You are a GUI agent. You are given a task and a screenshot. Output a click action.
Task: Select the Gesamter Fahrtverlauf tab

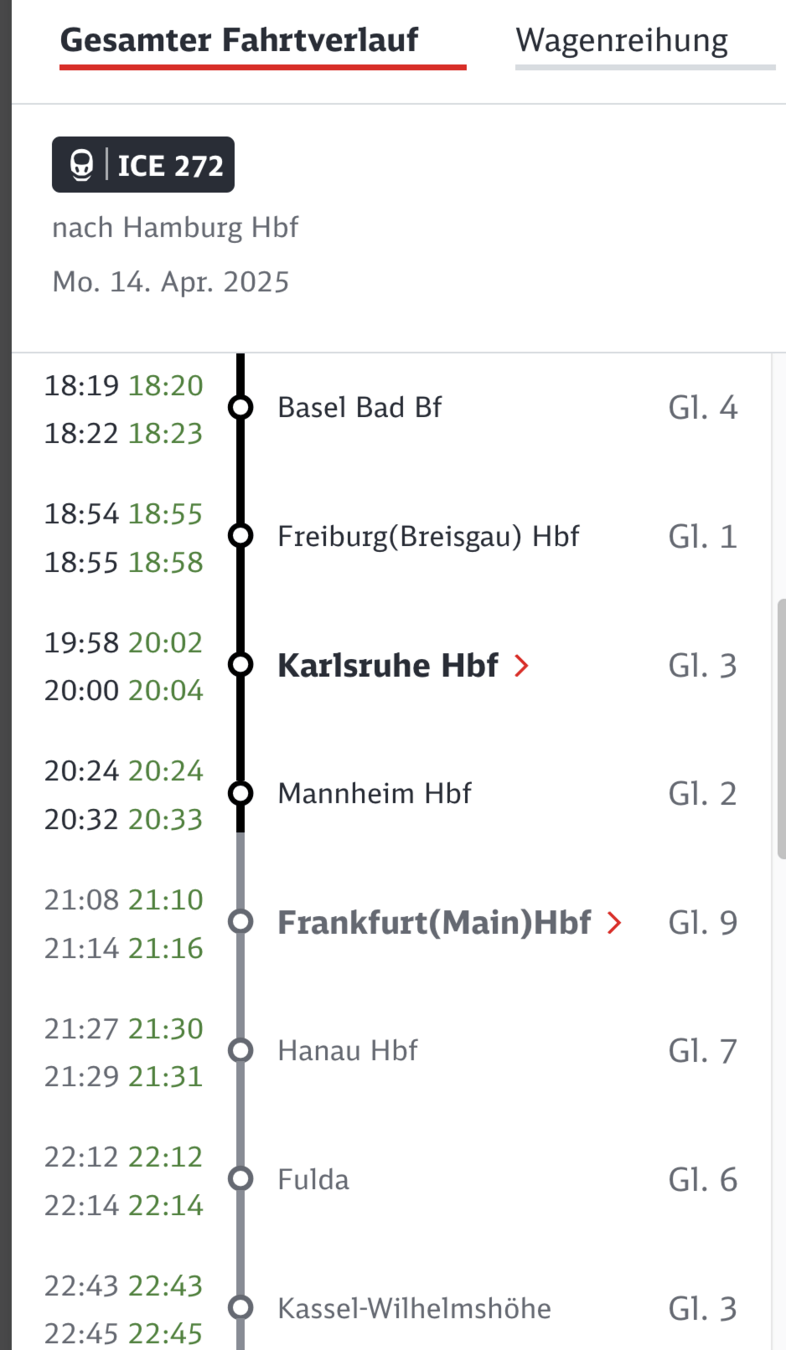[x=239, y=41]
